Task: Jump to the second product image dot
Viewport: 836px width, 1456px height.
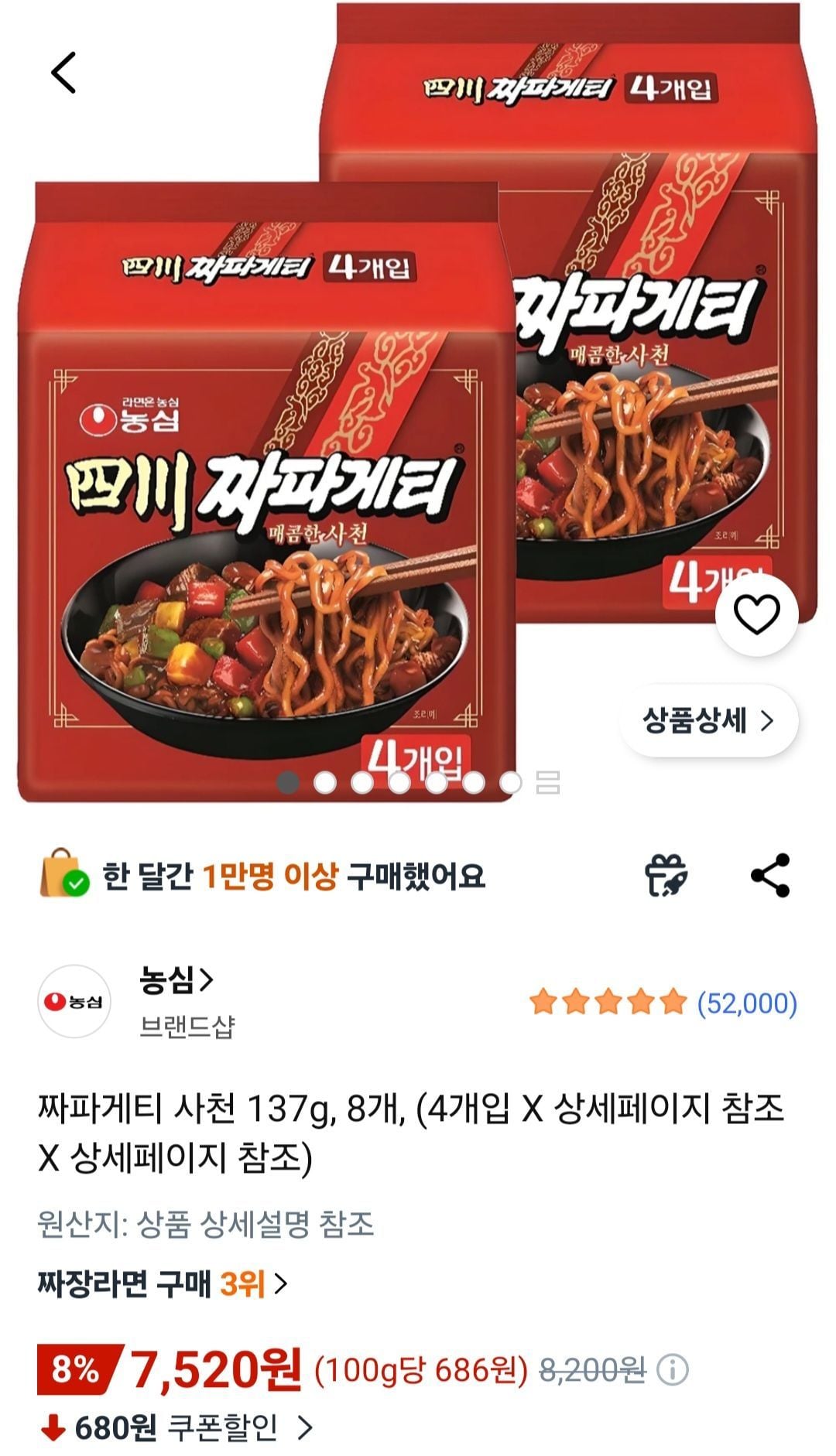Action: click(325, 783)
